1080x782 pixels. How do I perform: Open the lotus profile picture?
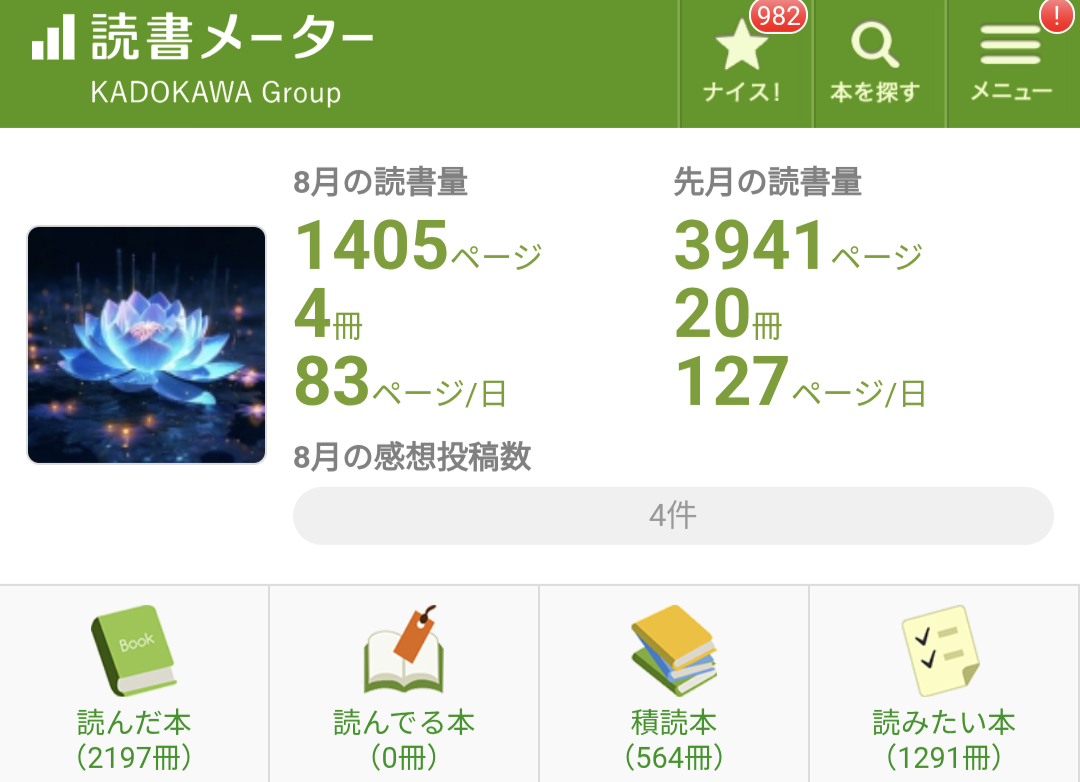147,345
